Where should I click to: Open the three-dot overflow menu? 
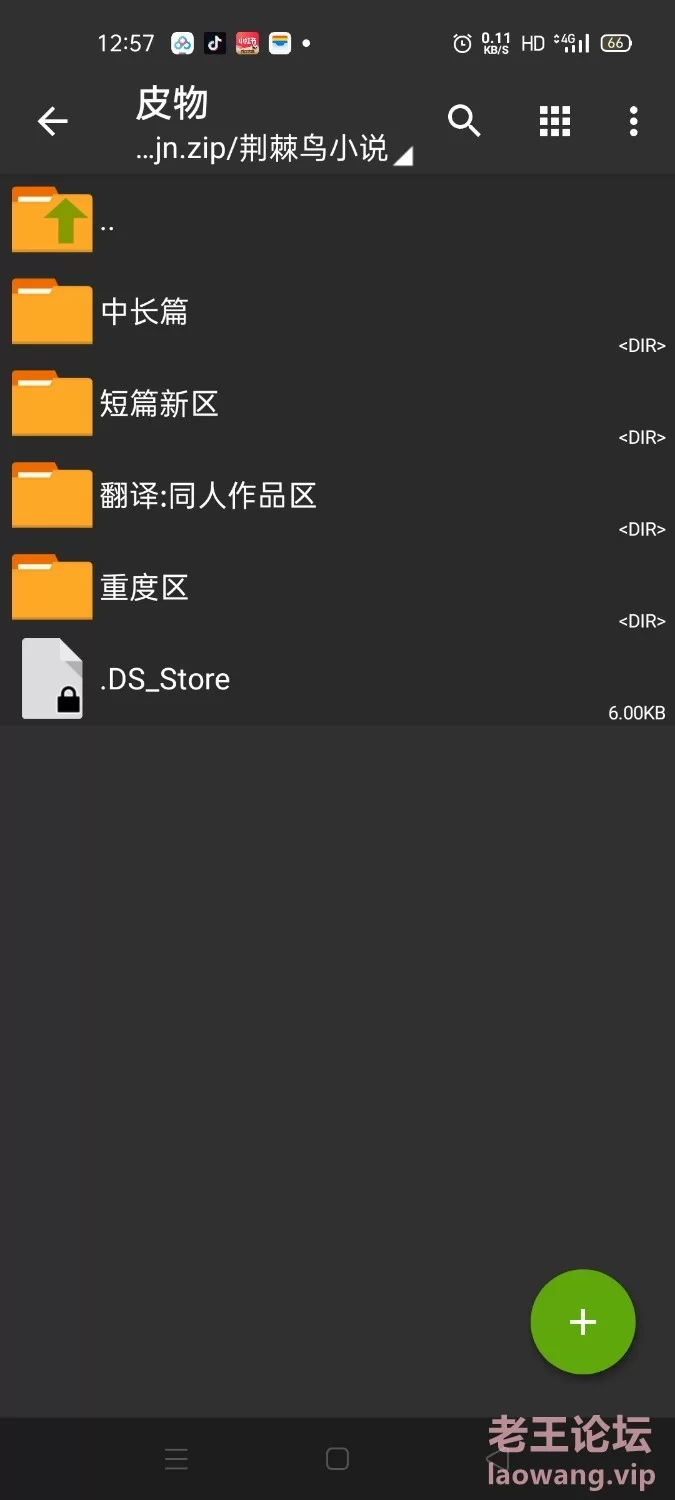tap(633, 121)
